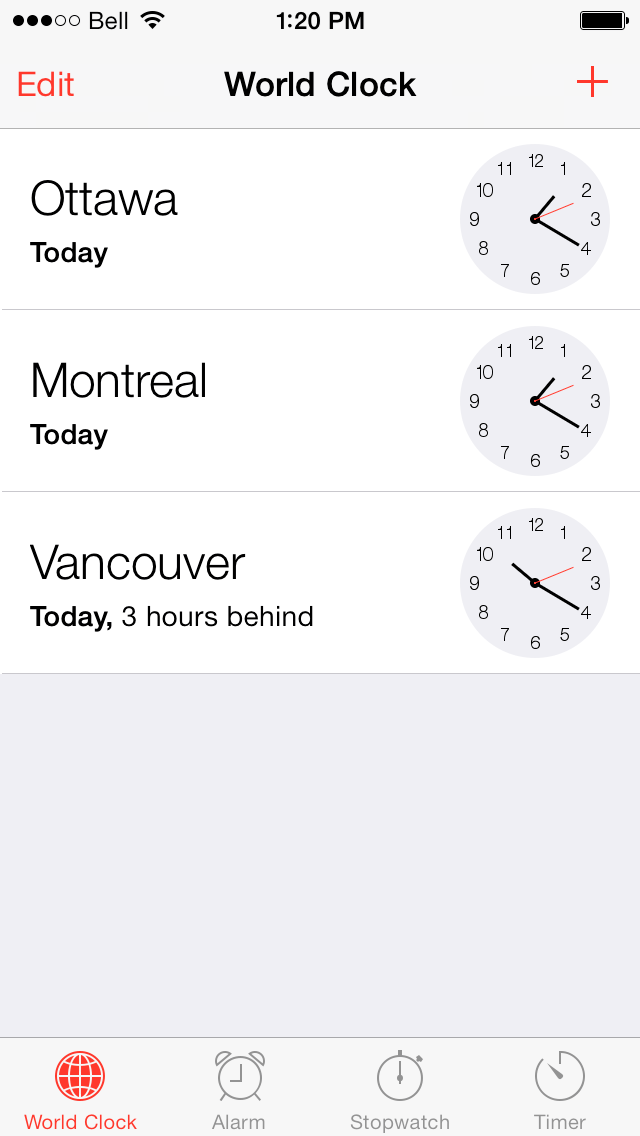640x1136 pixels.
Task: Add a new city with the plus icon
Action: pyautogui.click(x=592, y=82)
